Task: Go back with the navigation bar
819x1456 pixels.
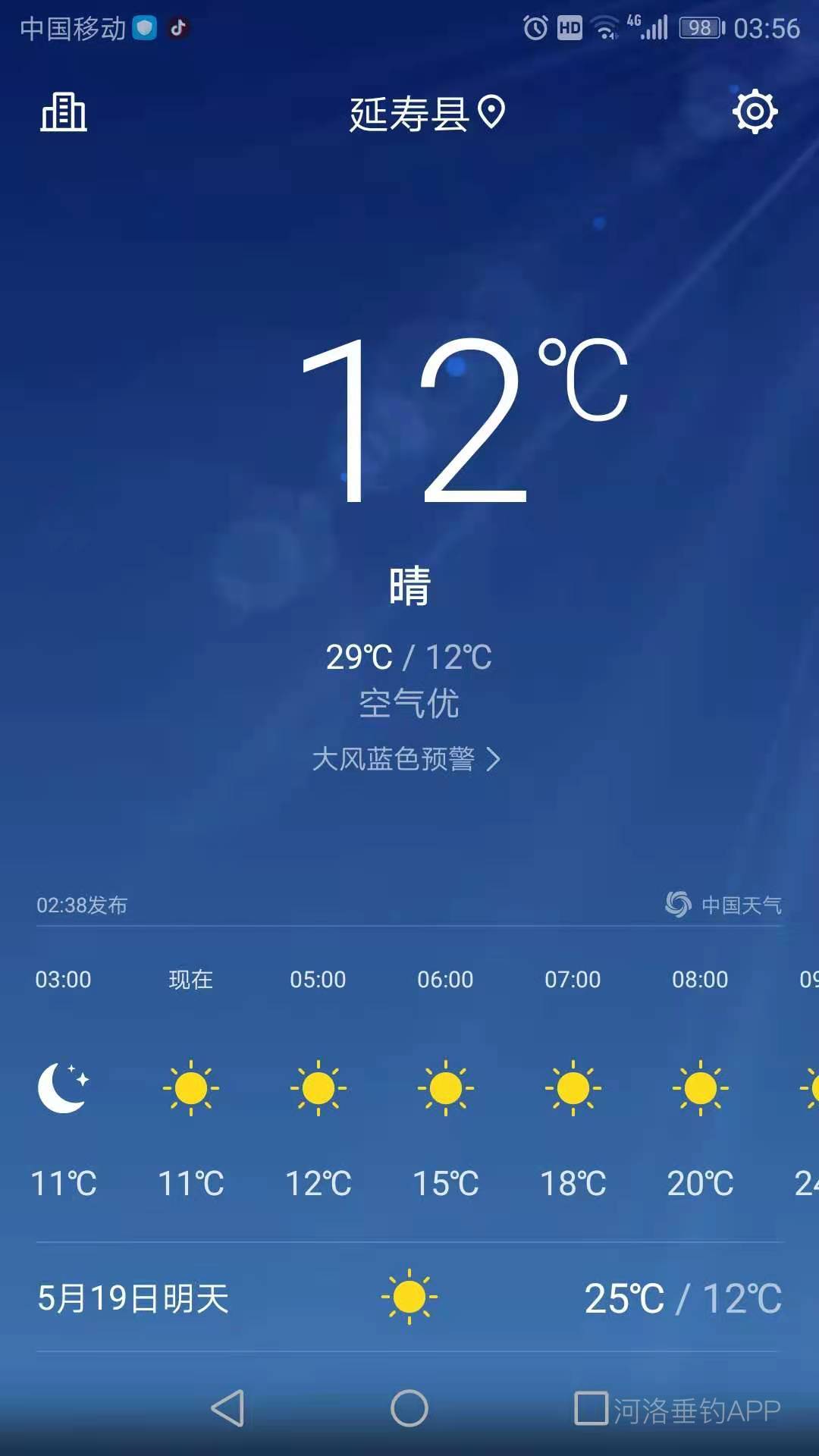Action: (227, 1408)
